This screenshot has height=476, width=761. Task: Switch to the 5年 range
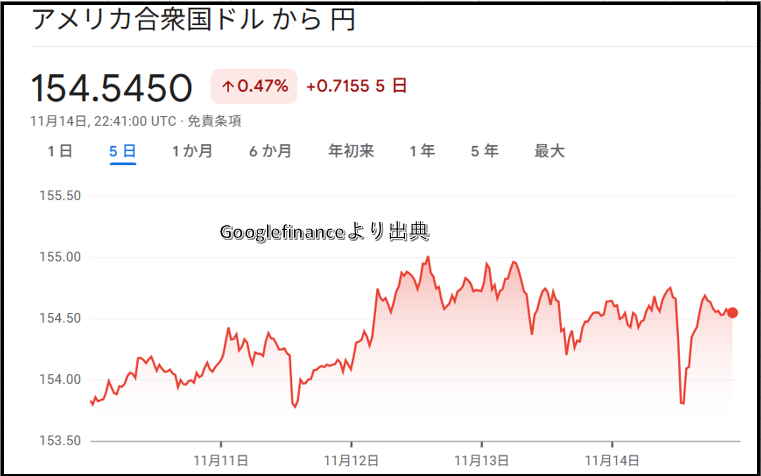pyautogui.click(x=485, y=151)
